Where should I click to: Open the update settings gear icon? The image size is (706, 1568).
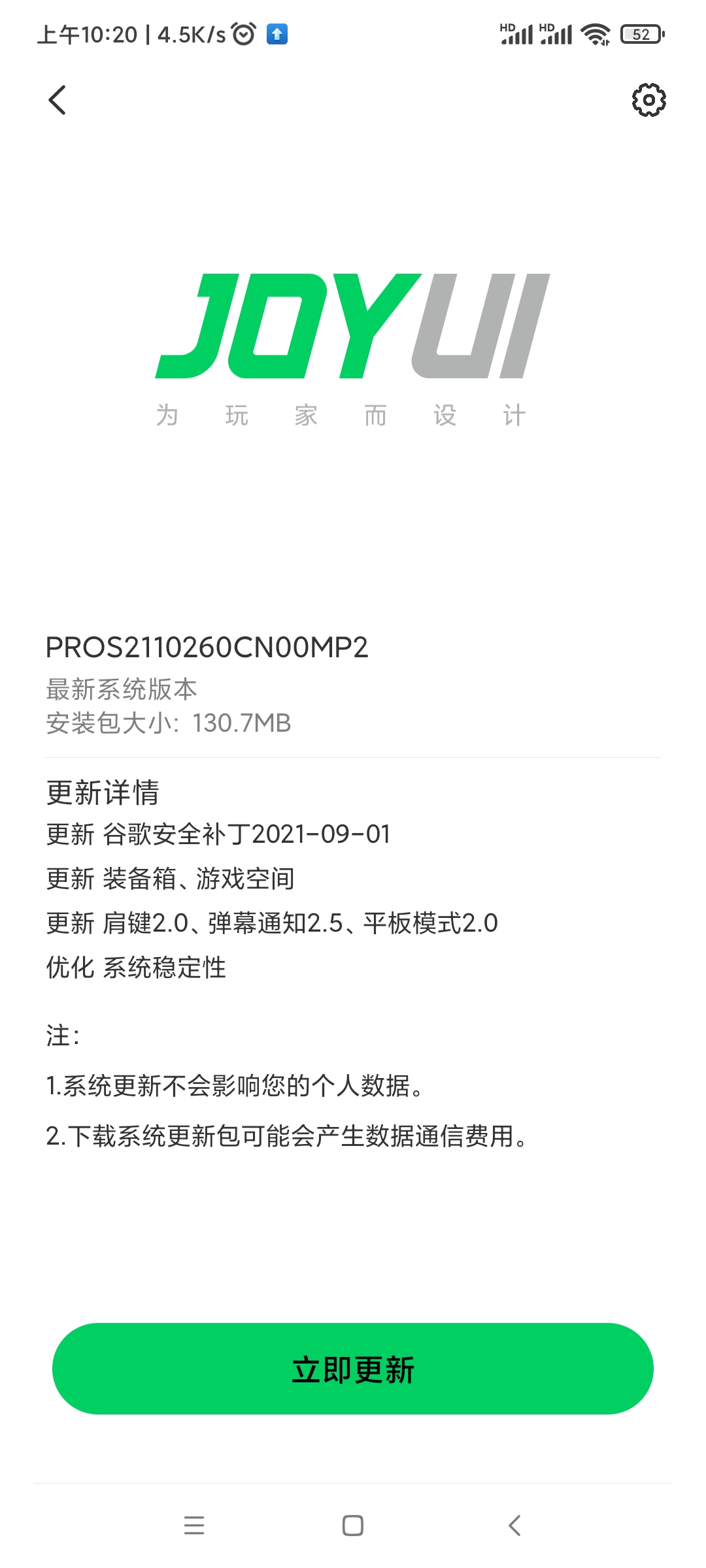(648, 100)
